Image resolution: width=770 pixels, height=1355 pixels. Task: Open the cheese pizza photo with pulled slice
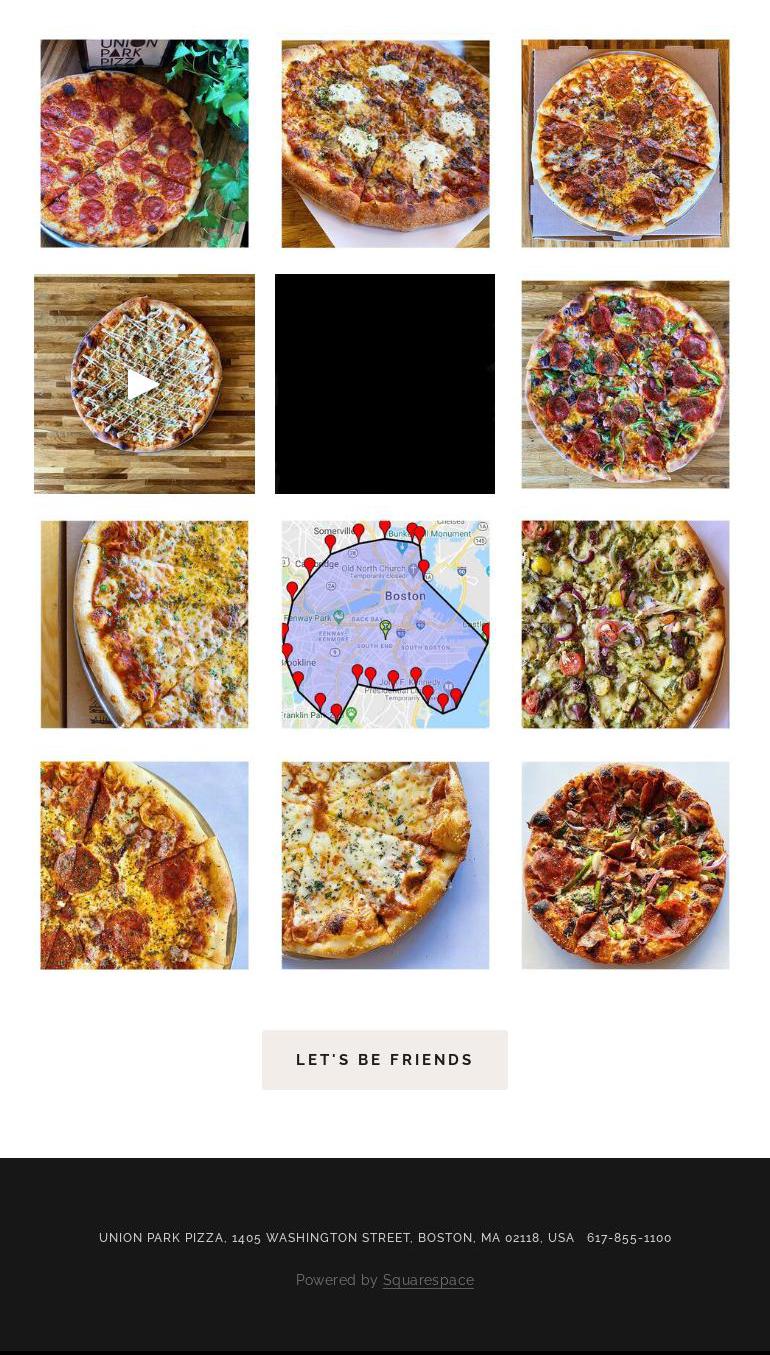click(x=385, y=865)
